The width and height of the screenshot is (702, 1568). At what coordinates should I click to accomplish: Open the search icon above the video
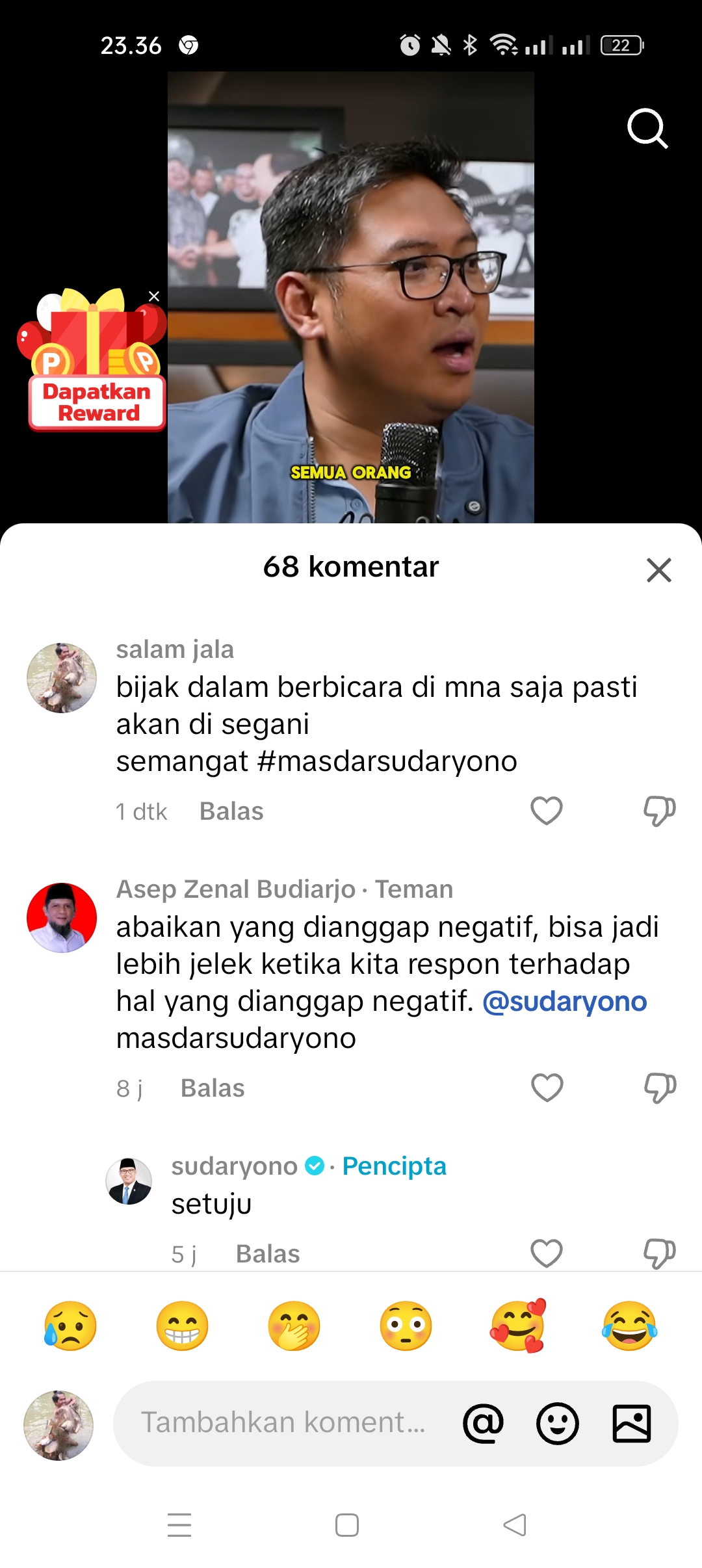tap(647, 129)
